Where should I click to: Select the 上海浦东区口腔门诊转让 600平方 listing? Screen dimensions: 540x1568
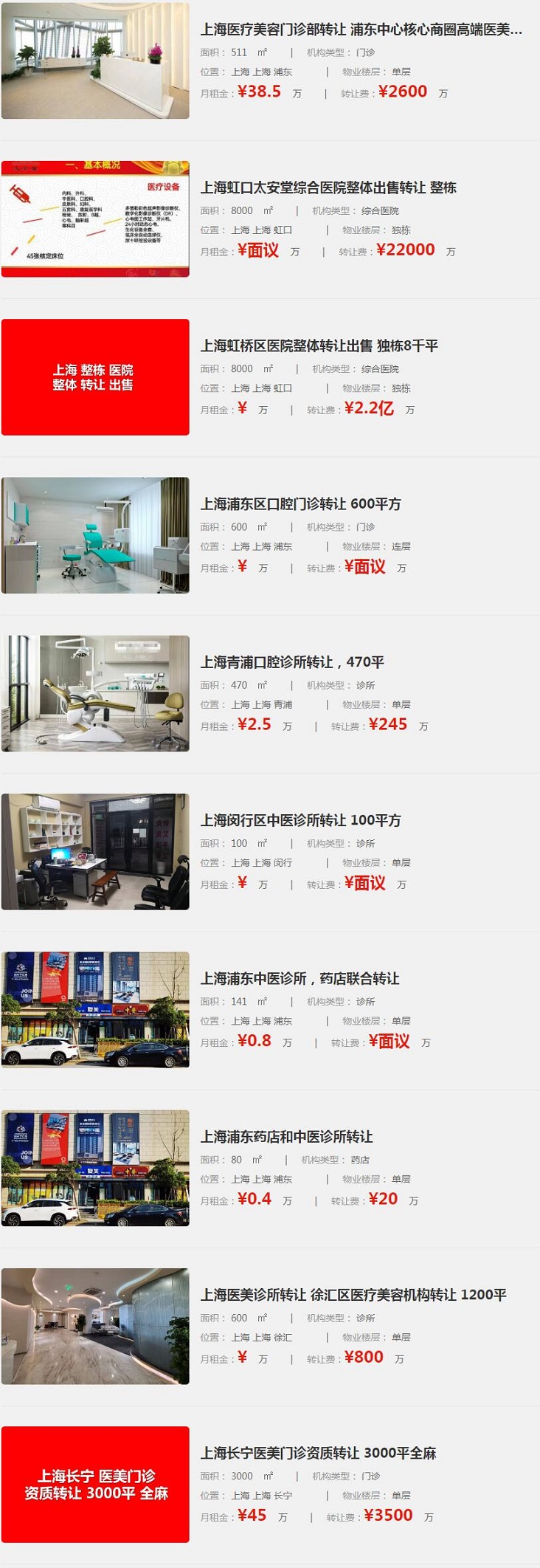300,504
